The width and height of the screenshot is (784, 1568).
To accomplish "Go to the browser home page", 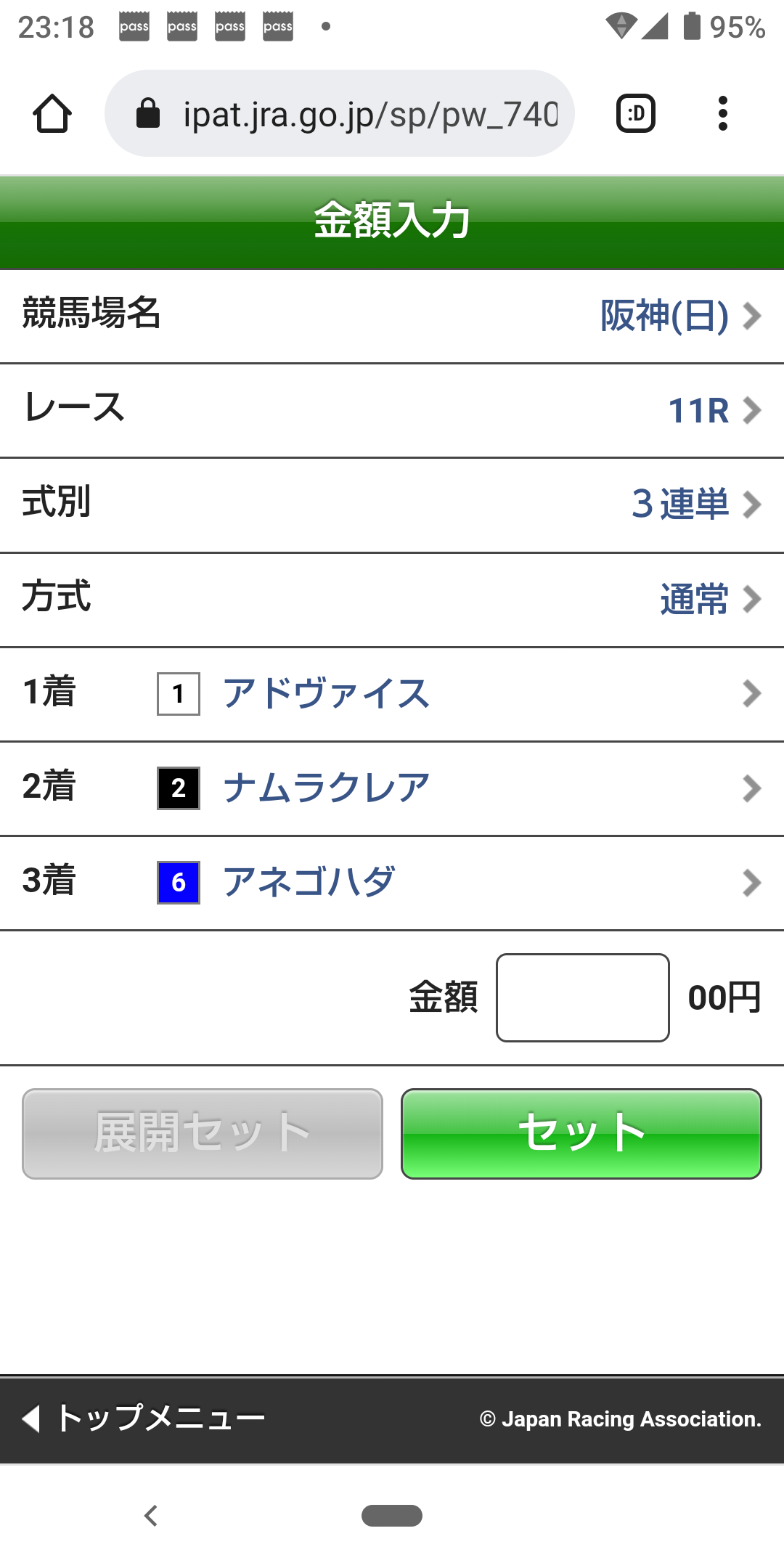I will click(52, 114).
